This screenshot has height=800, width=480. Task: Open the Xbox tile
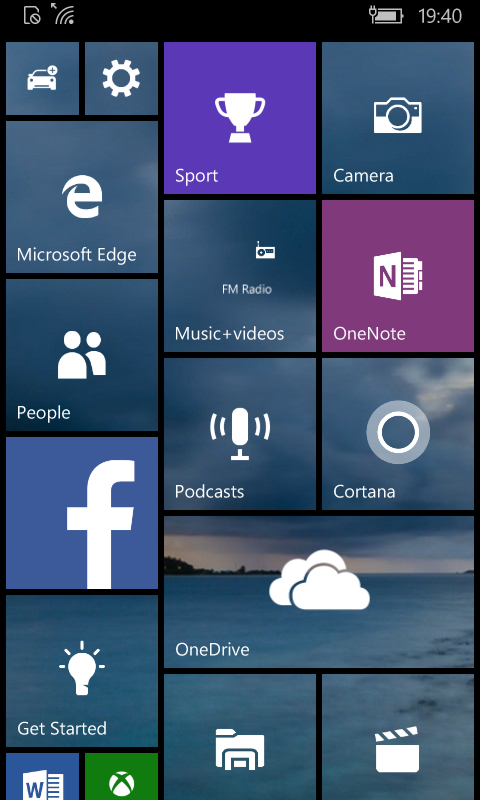coord(121,777)
